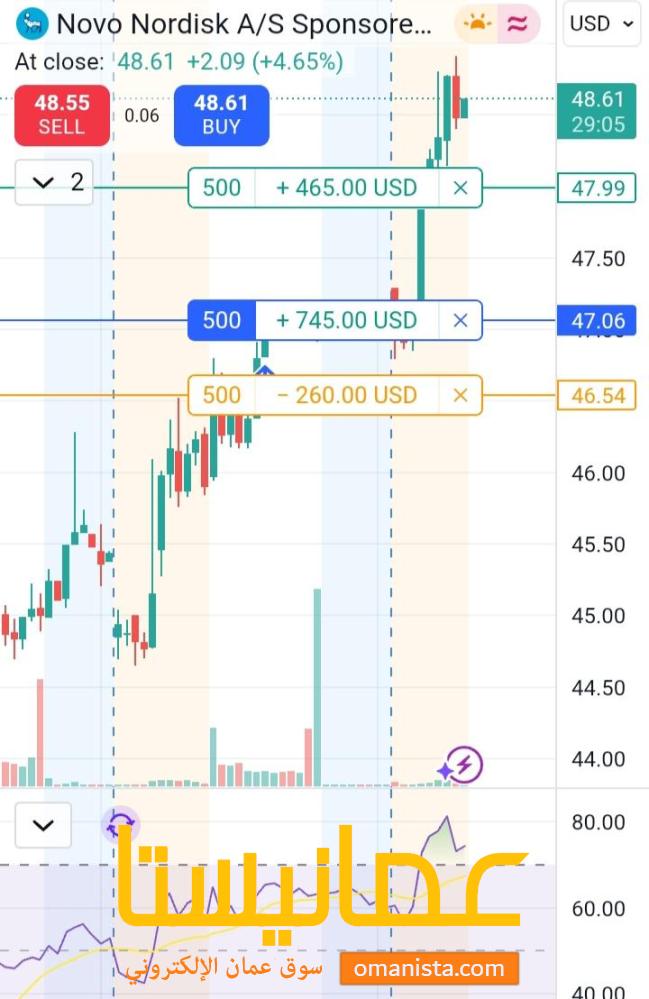Tap the red SELL 48.55 button
Screen dimensions: 649x999
[x=62, y=114]
